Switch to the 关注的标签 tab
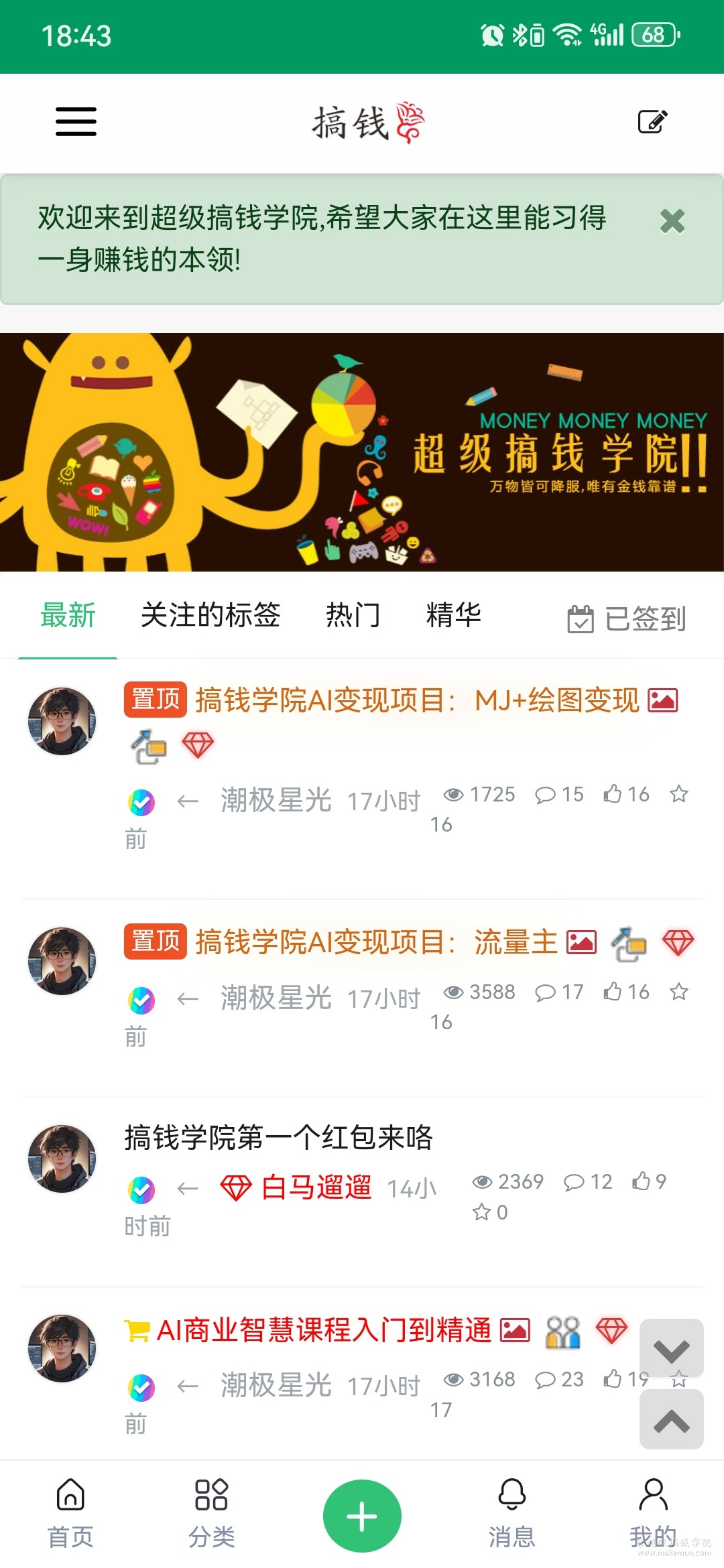This screenshot has width=724, height=1568. 210,615
